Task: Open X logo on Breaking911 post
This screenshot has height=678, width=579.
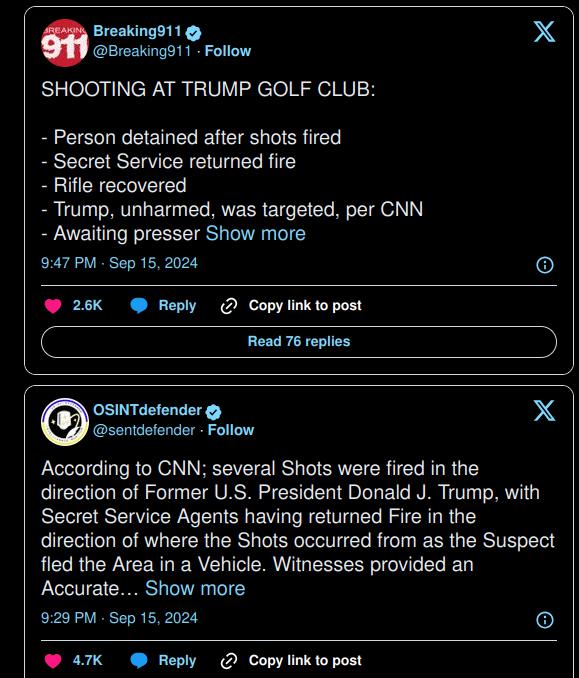Action: click(x=544, y=32)
